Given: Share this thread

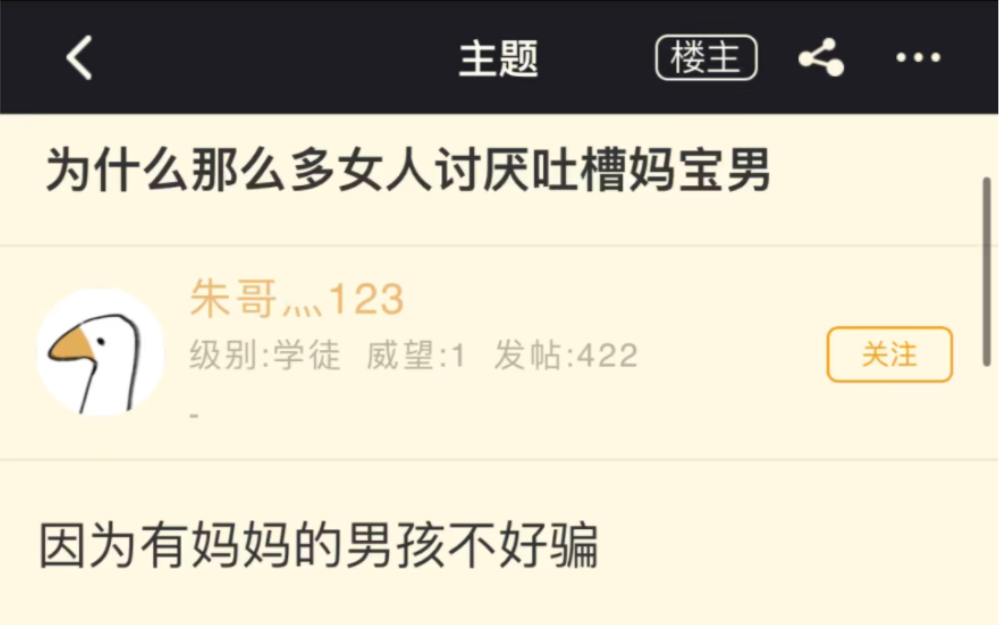Looking at the screenshot, I should tap(821, 58).
